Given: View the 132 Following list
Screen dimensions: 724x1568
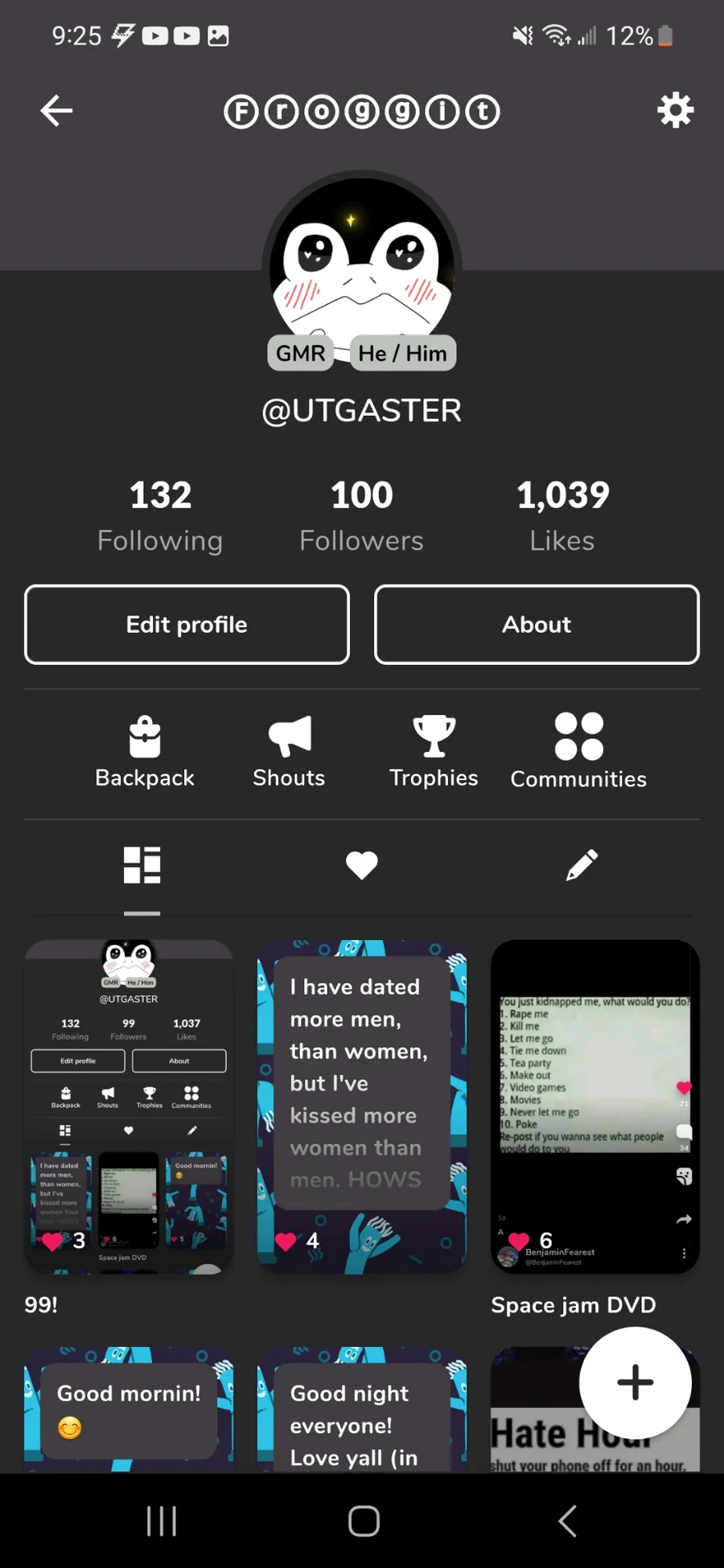Looking at the screenshot, I should 160,515.
